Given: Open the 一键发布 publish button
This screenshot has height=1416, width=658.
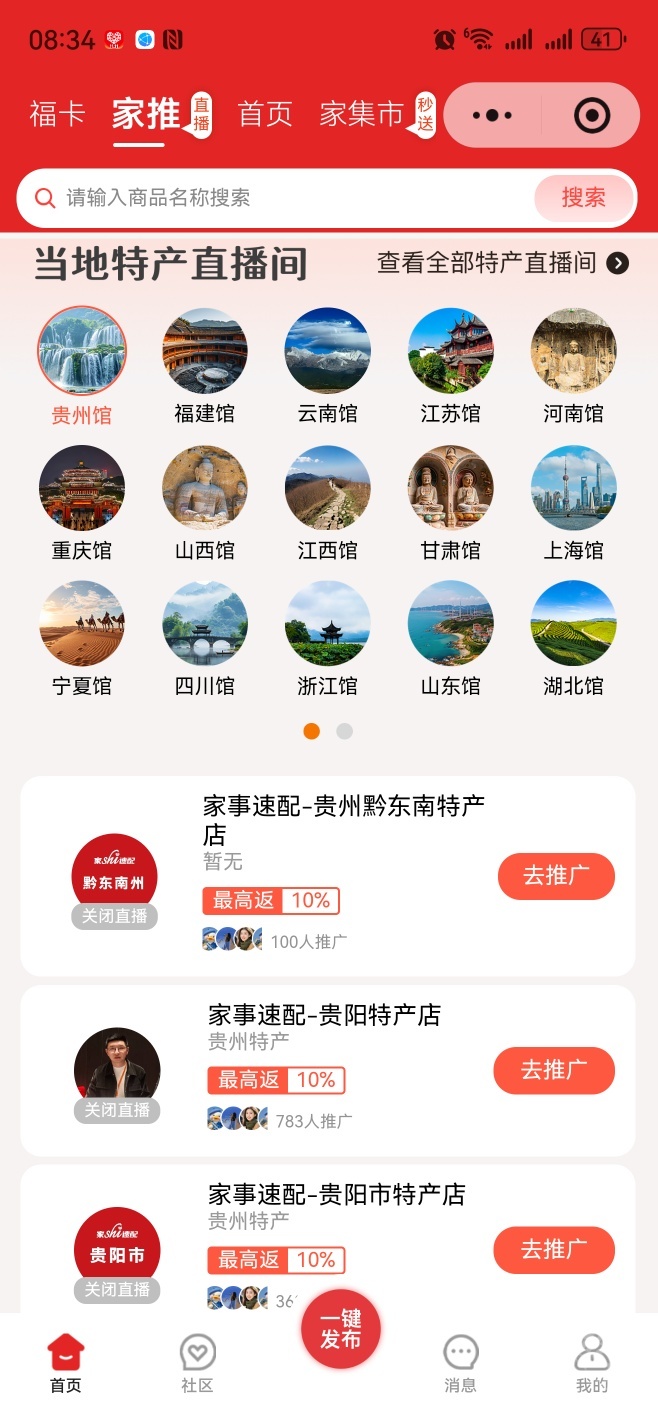Looking at the screenshot, I should click(x=341, y=1329).
